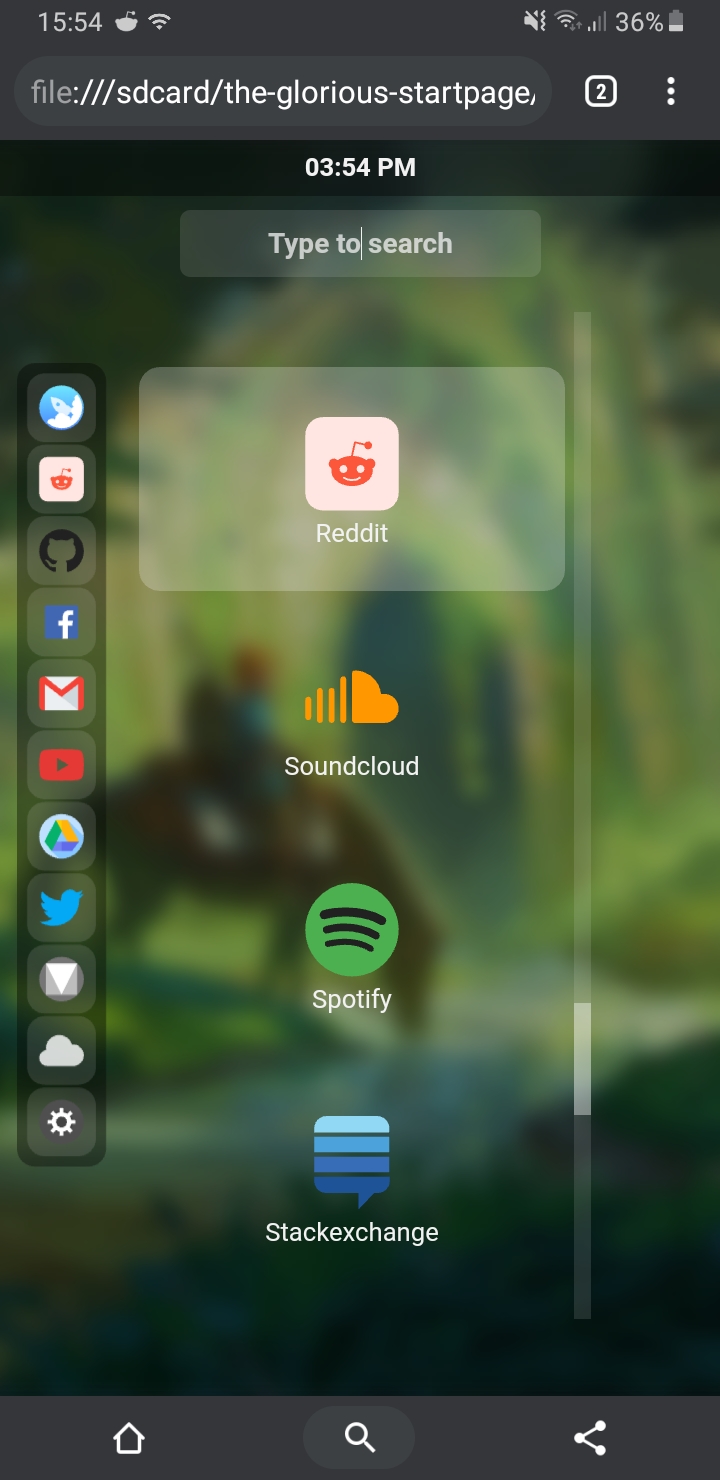This screenshot has height=1480, width=720.
Task: Open YouTube from the sidebar dock
Action: [61, 766]
